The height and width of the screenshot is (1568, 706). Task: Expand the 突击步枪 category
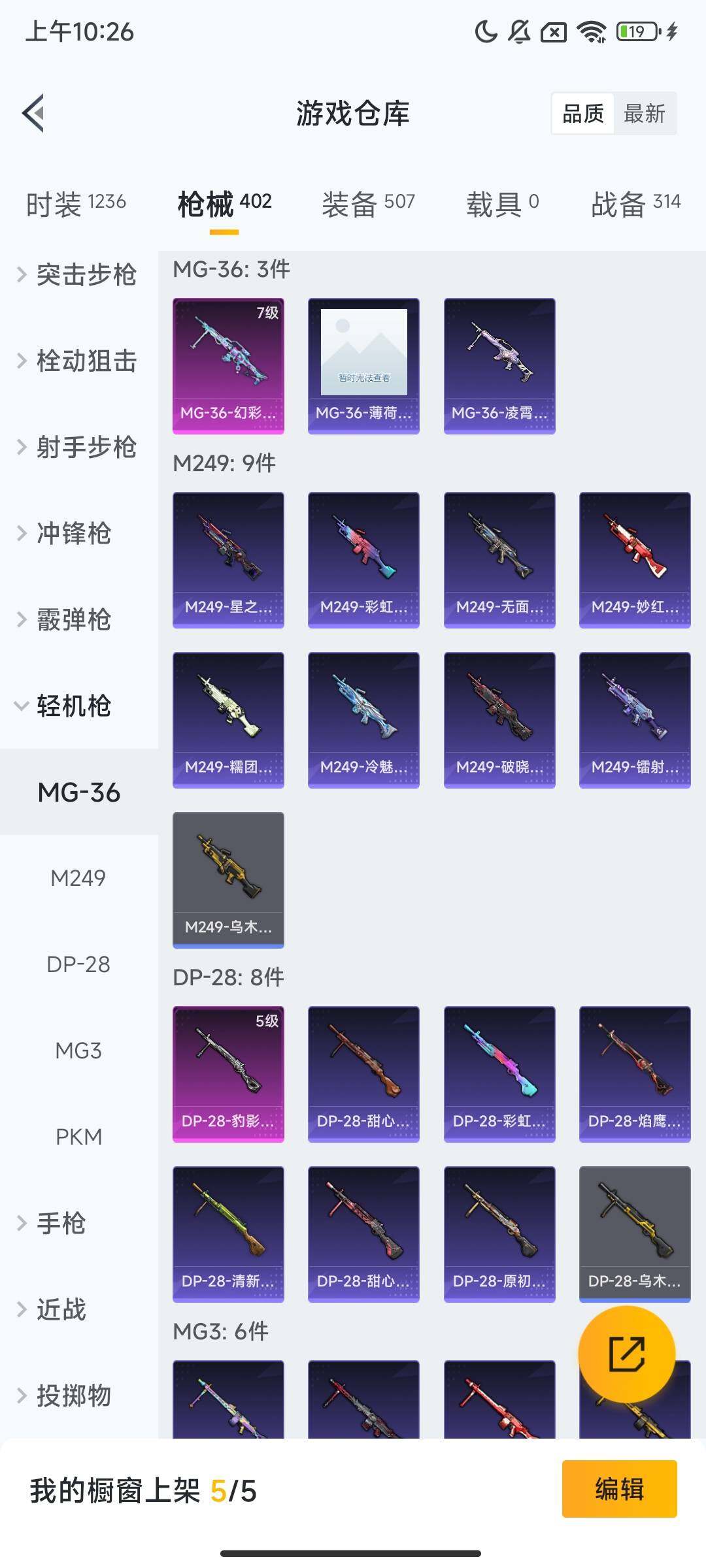coord(78,274)
